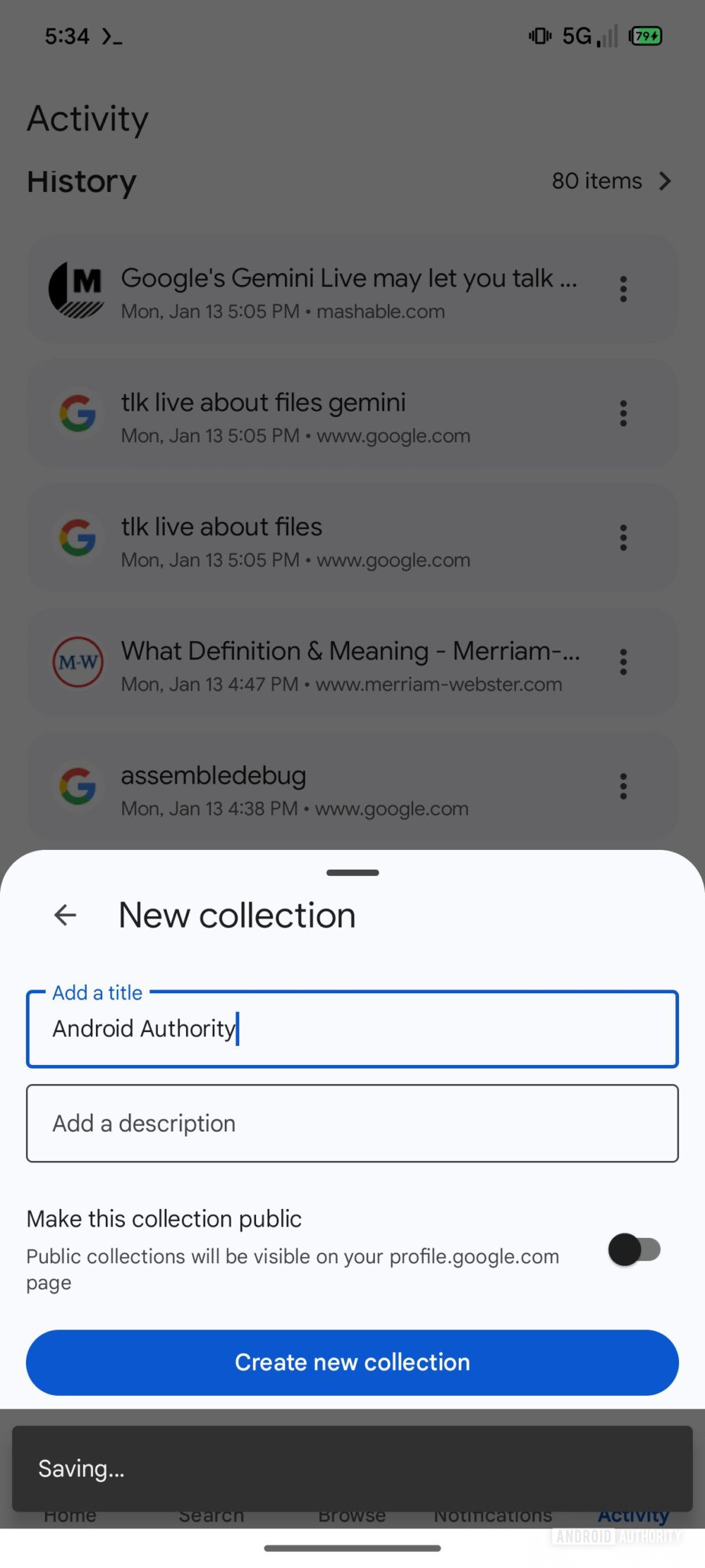Viewport: 705px width, 1568px height.
Task: Tap the back arrow on New collection sheet
Action: pos(65,915)
